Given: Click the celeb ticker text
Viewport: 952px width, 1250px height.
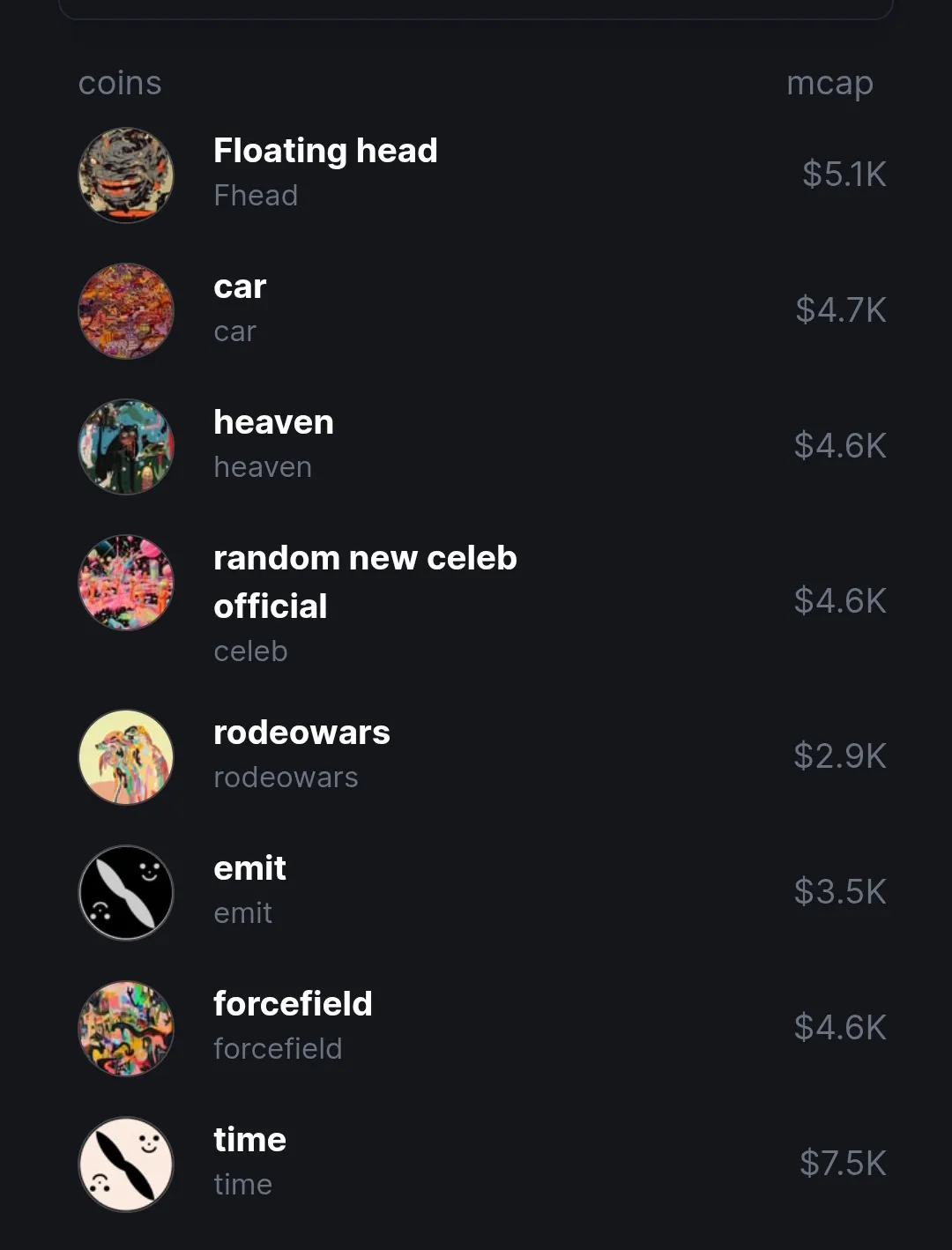Looking at the screenshot, I should pos(249,651).
